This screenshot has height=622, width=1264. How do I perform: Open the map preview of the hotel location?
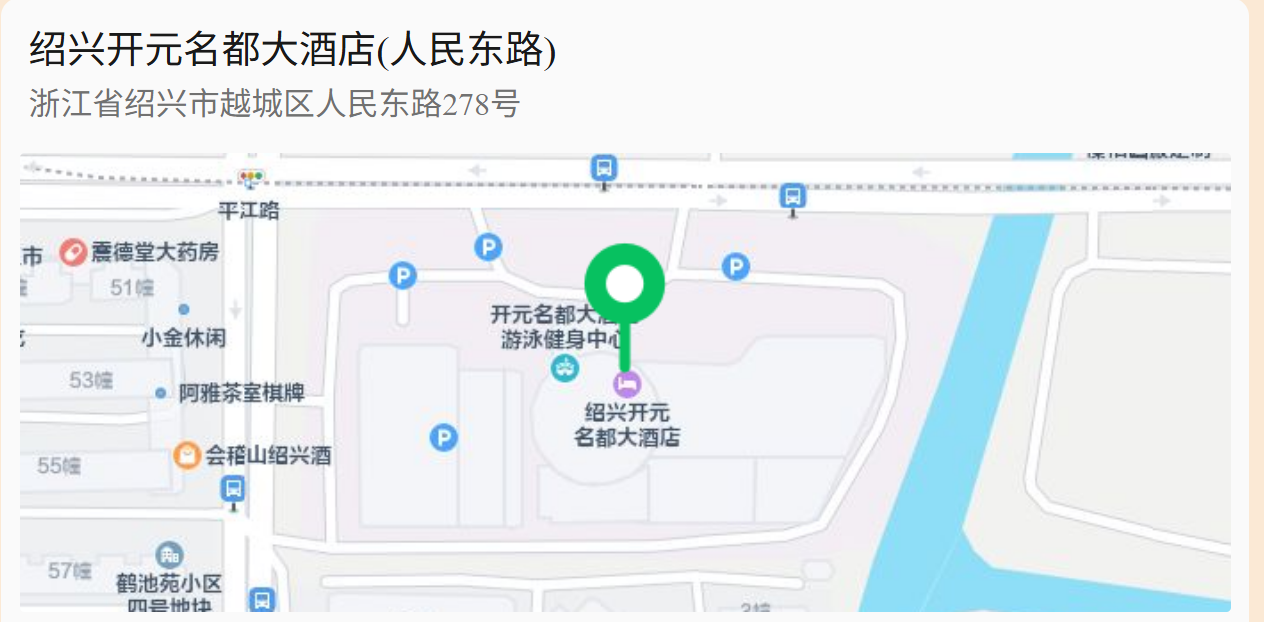[625, 383]
